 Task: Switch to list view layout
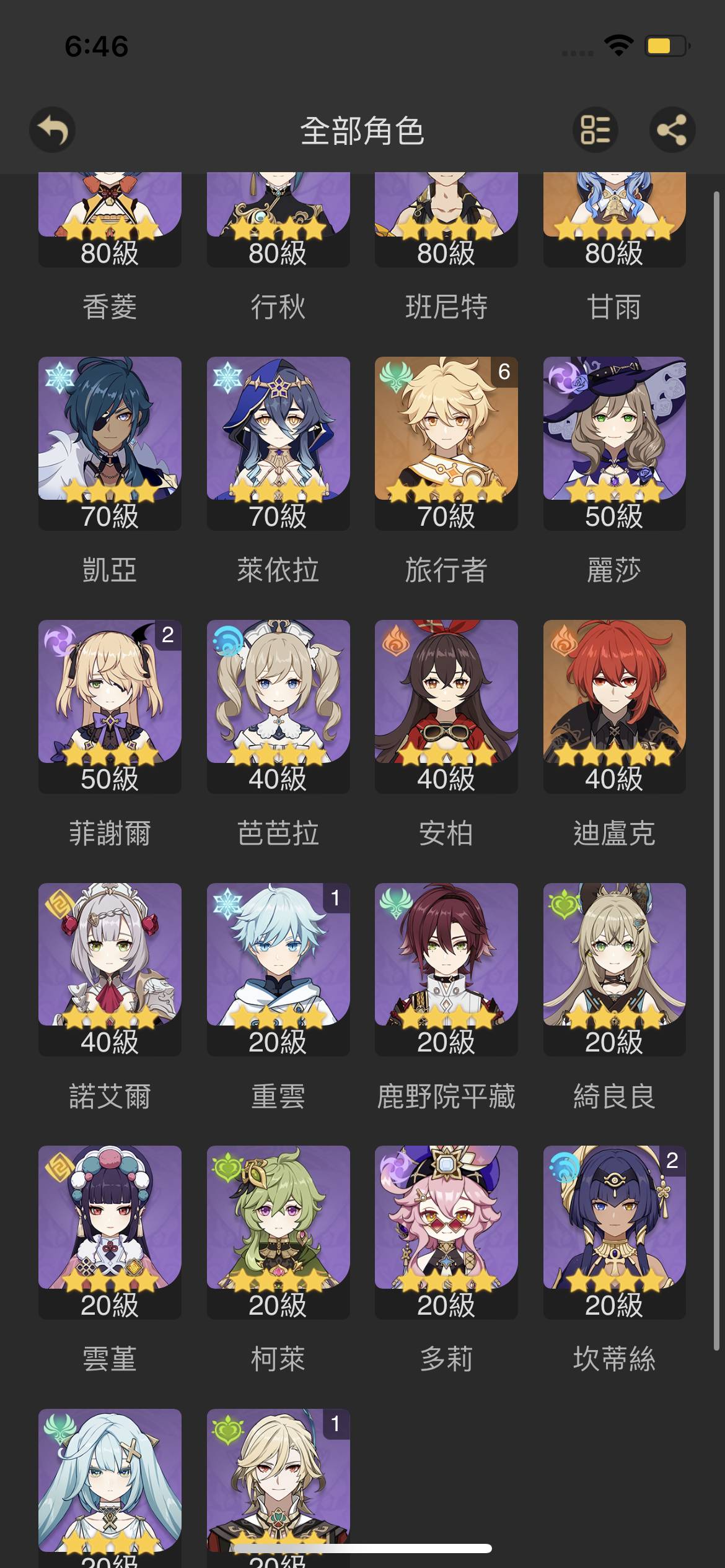pyautogui.click(x=595, y=130)
